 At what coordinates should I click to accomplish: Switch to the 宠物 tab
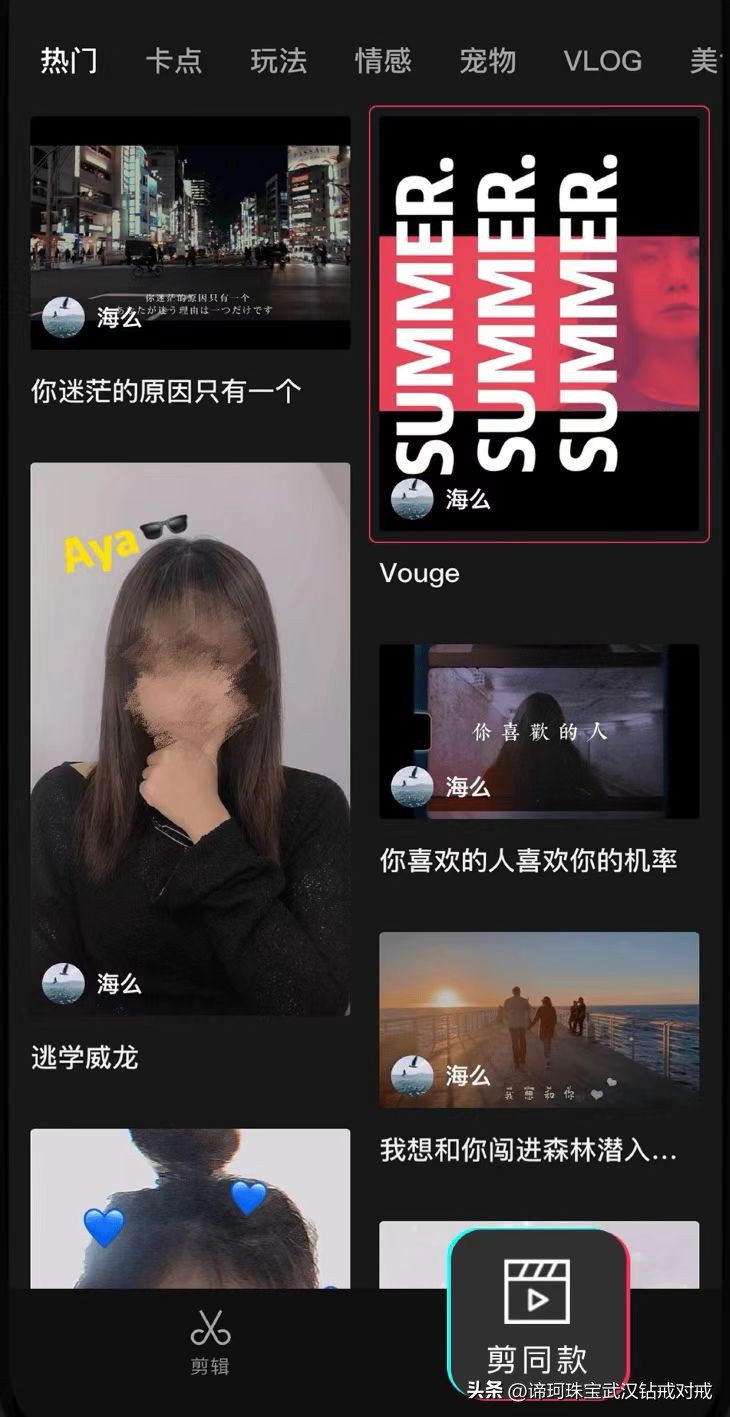tap(487, 60)
